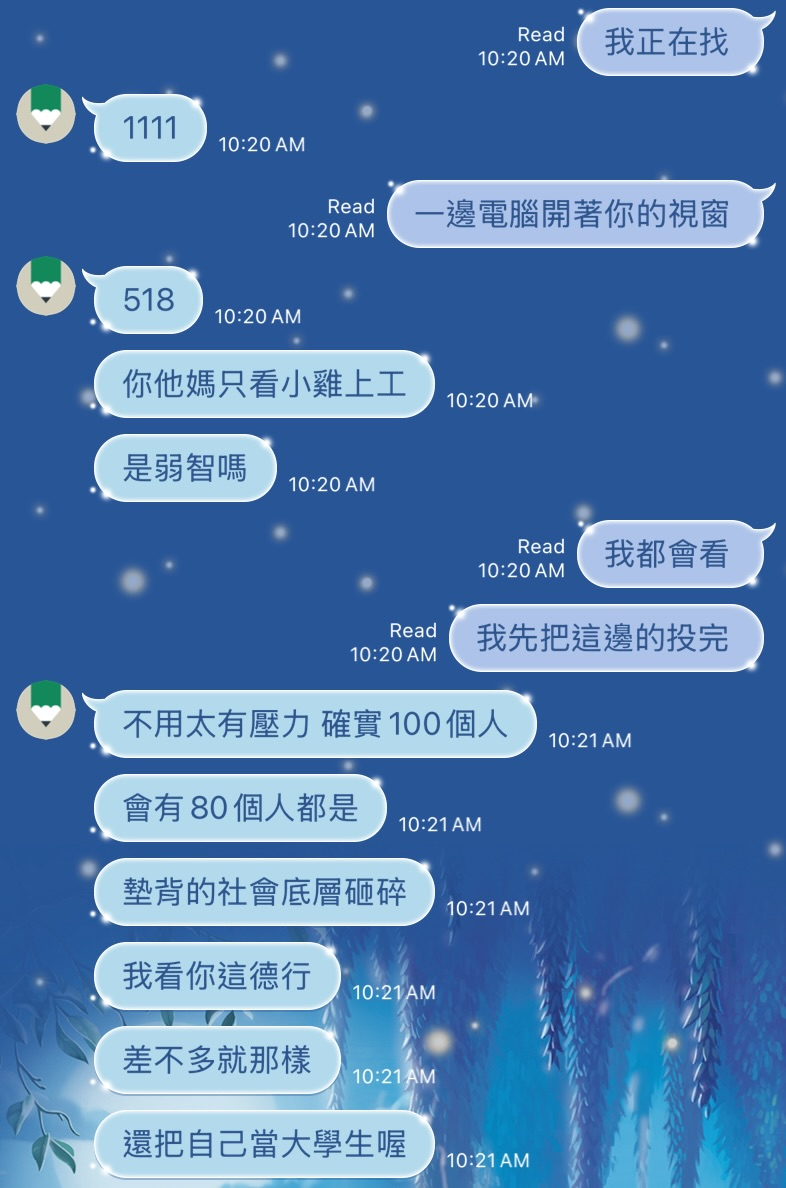Open sender's avatar beside the 1111 message
Image resolution: width=786 pixels, height=1188 pixels.
[46, 113]
